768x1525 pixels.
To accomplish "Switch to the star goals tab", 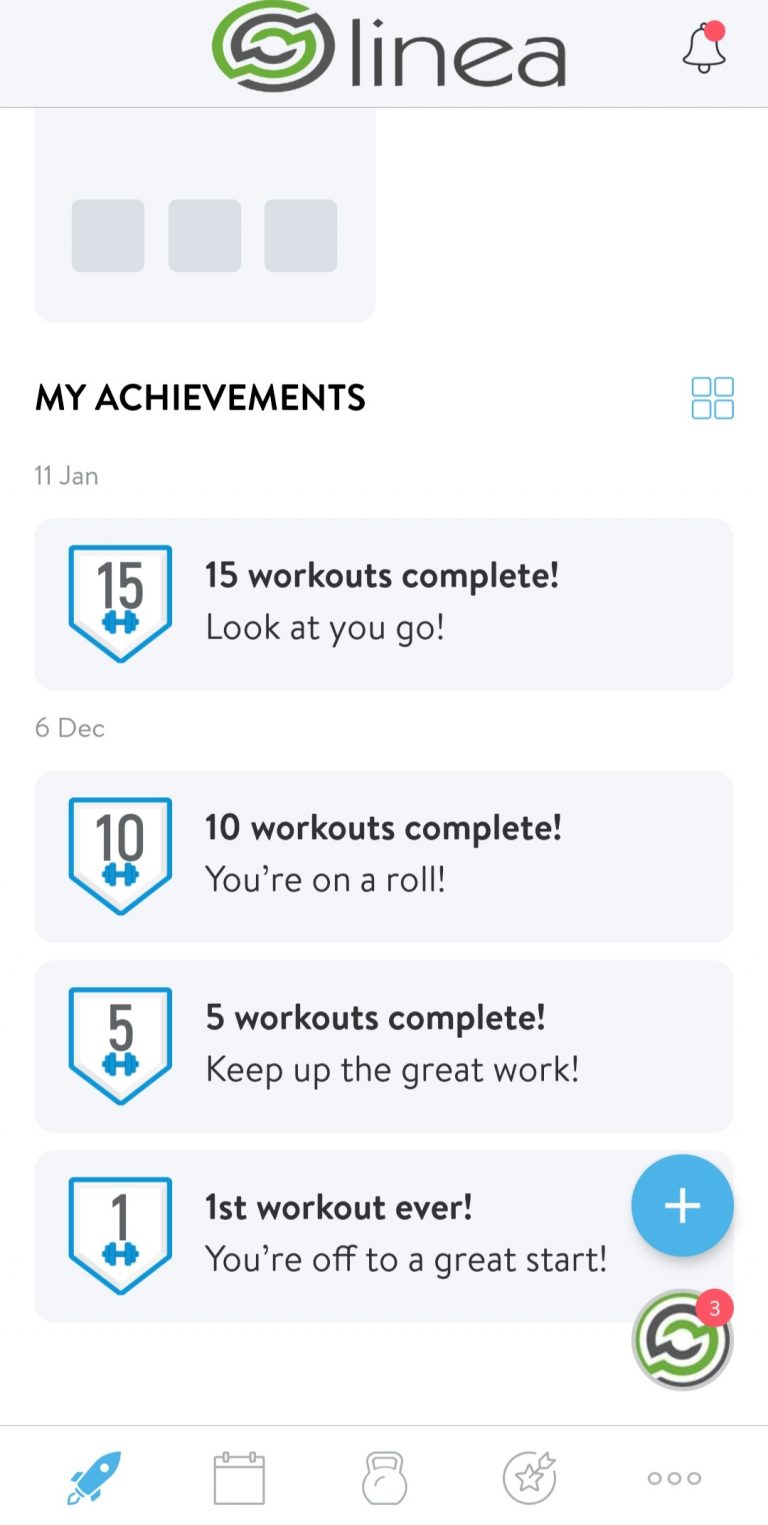I will click(529, 1477).
